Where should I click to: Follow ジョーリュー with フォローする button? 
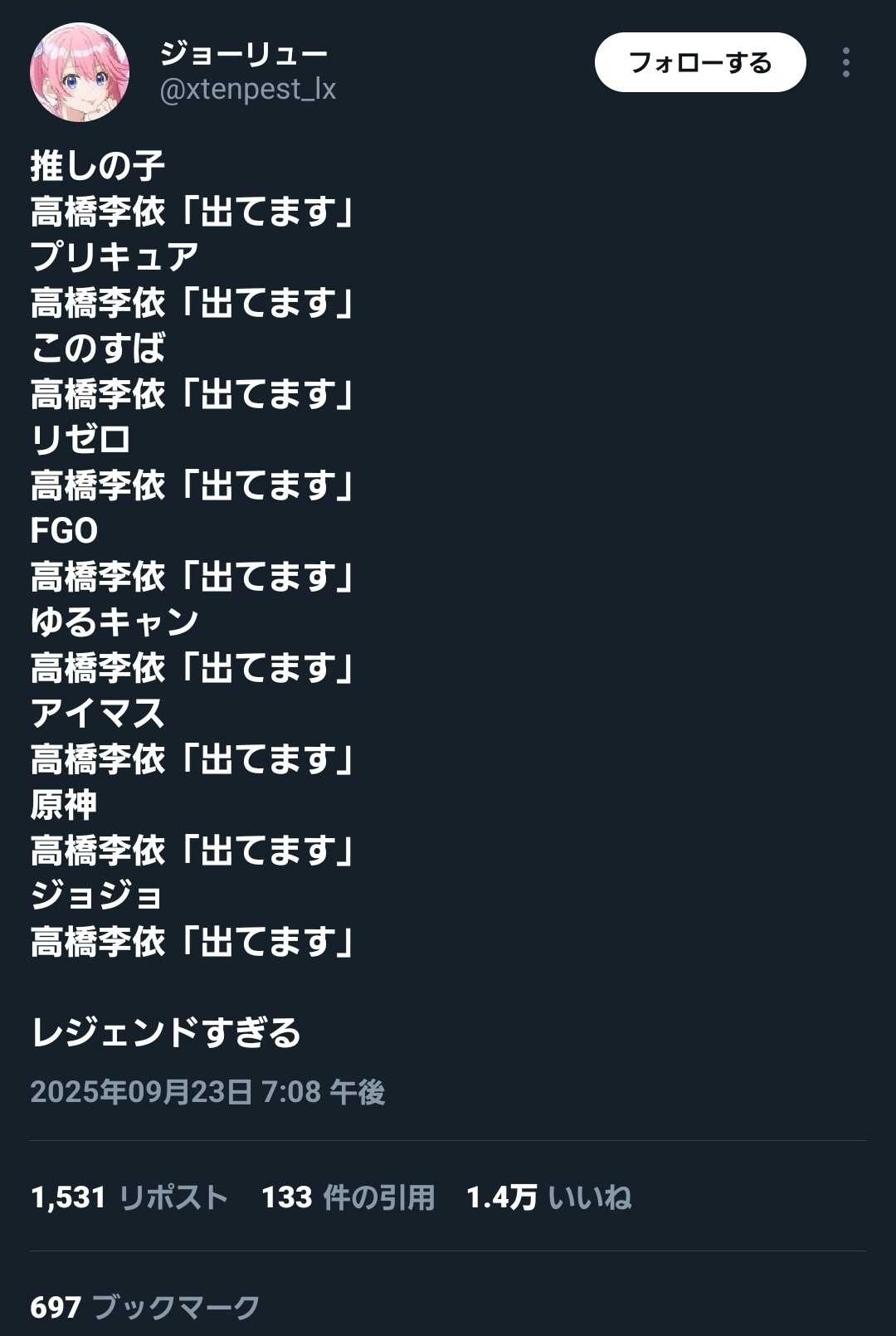coord(699,63)
